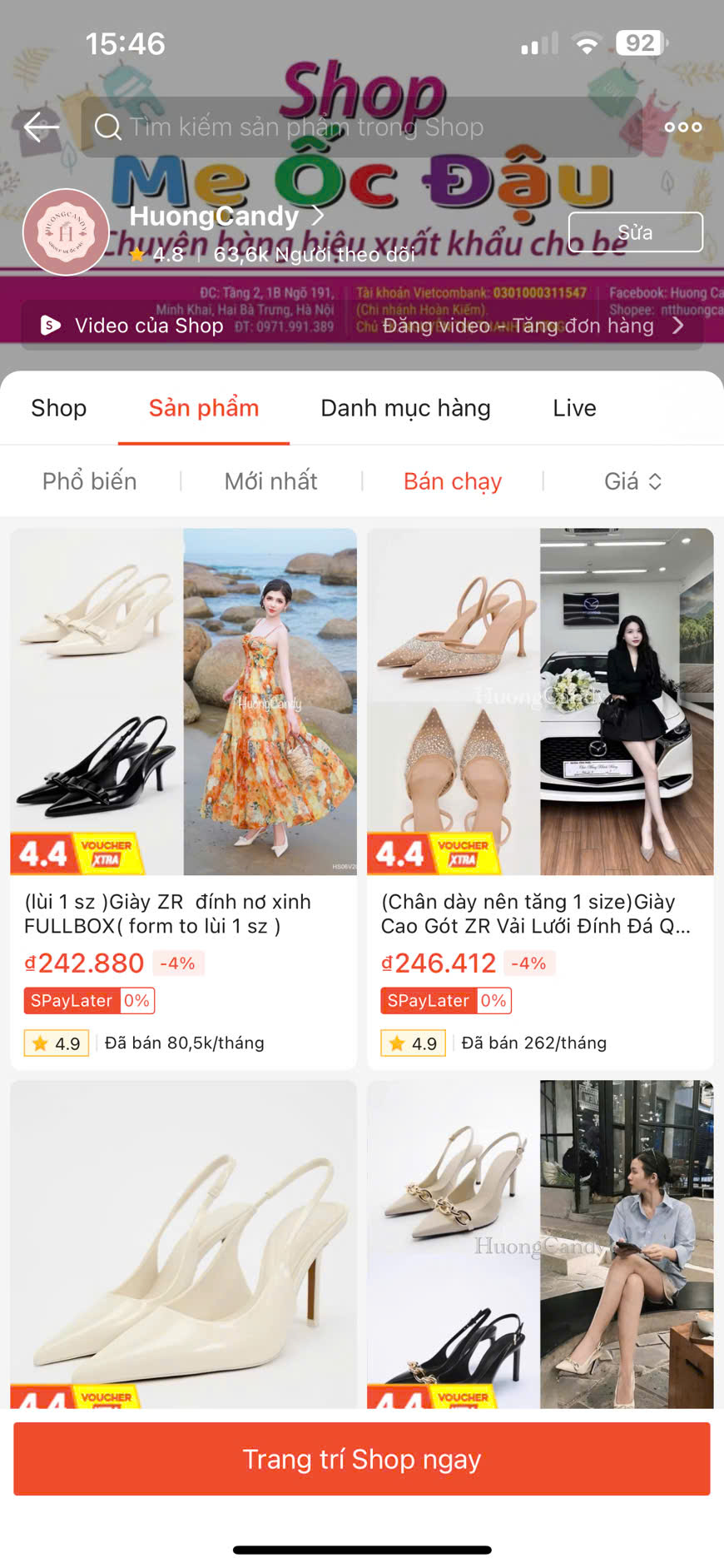The height and width of the screenshot is (1568, 724).
Task: Sort products by Phổ biến
Action: click(x=90, y=481)
